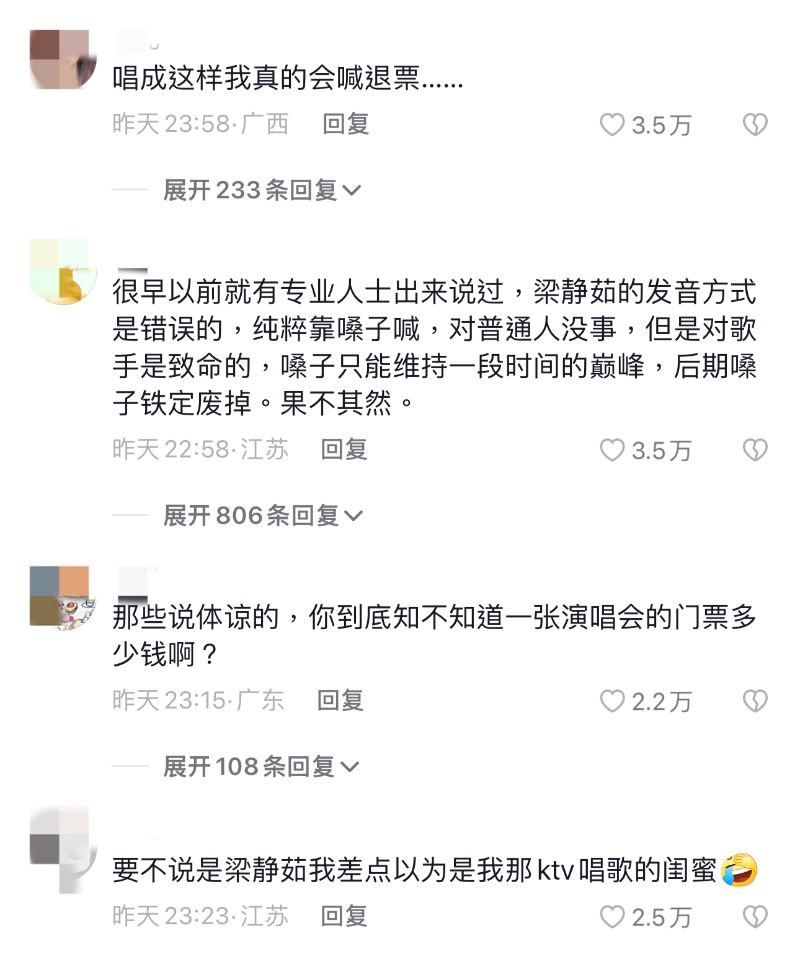Like the comment about 演唱会的门票
The height and width of the screenshot is (954, 800).
(612, 702)
